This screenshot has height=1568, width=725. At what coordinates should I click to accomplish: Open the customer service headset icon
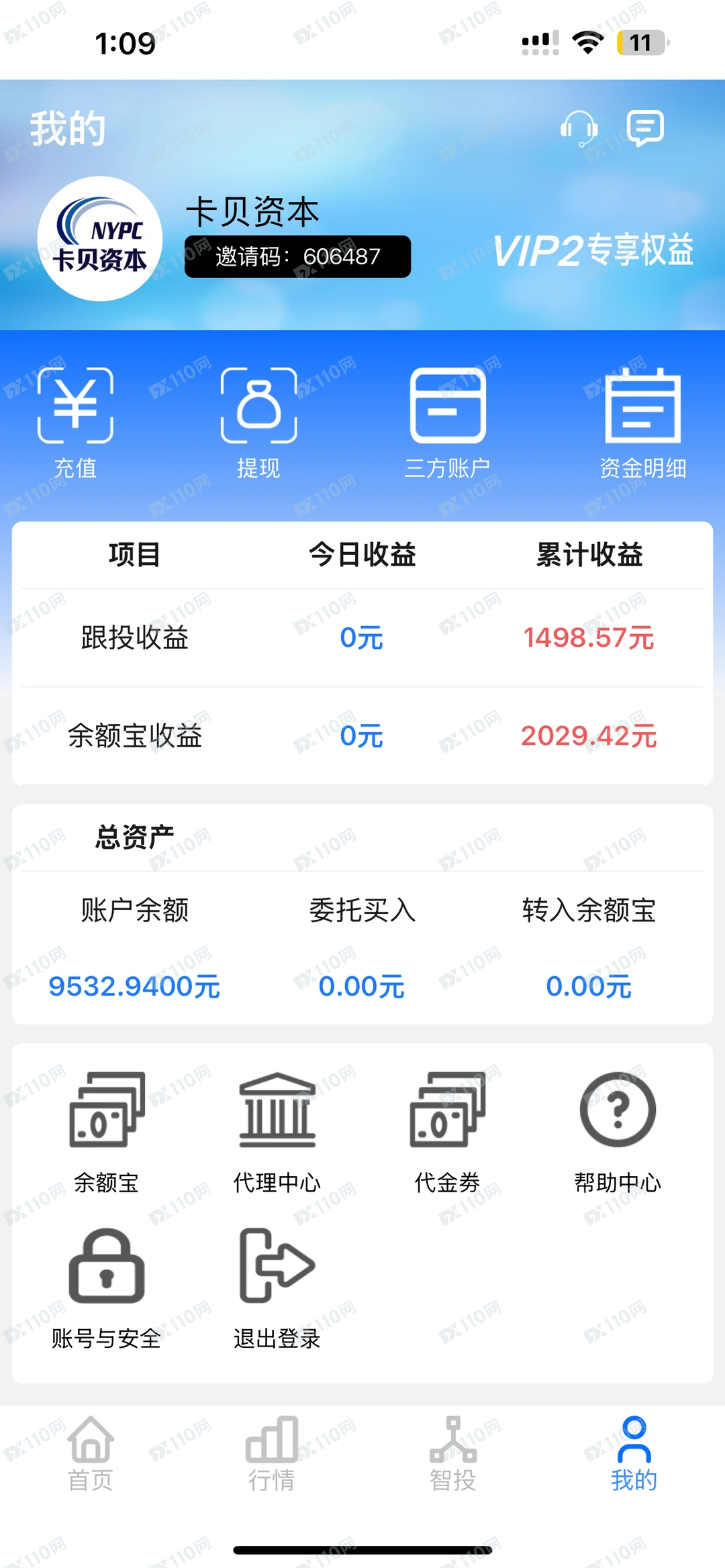(579, 129)
